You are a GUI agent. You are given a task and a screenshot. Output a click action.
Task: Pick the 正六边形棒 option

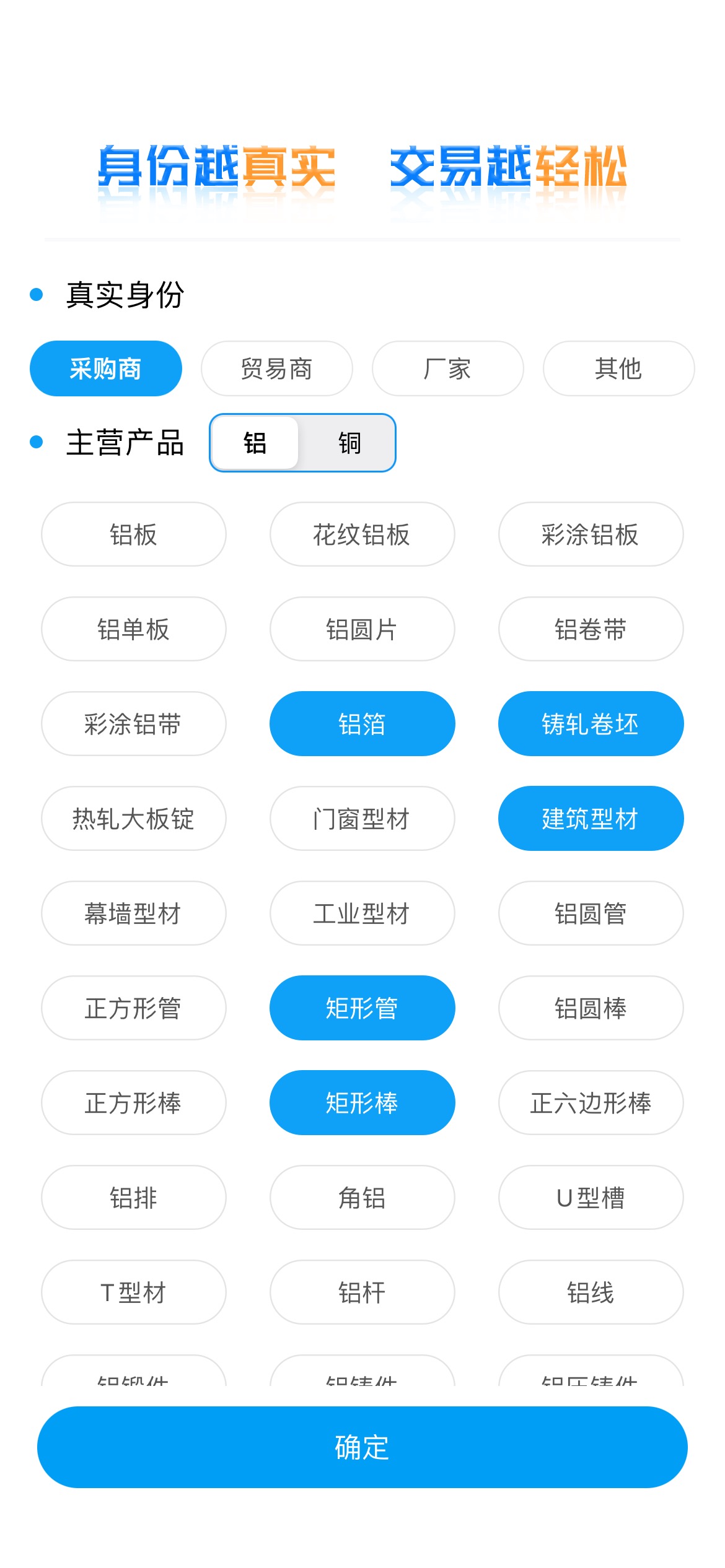[x=591, y=1103]
